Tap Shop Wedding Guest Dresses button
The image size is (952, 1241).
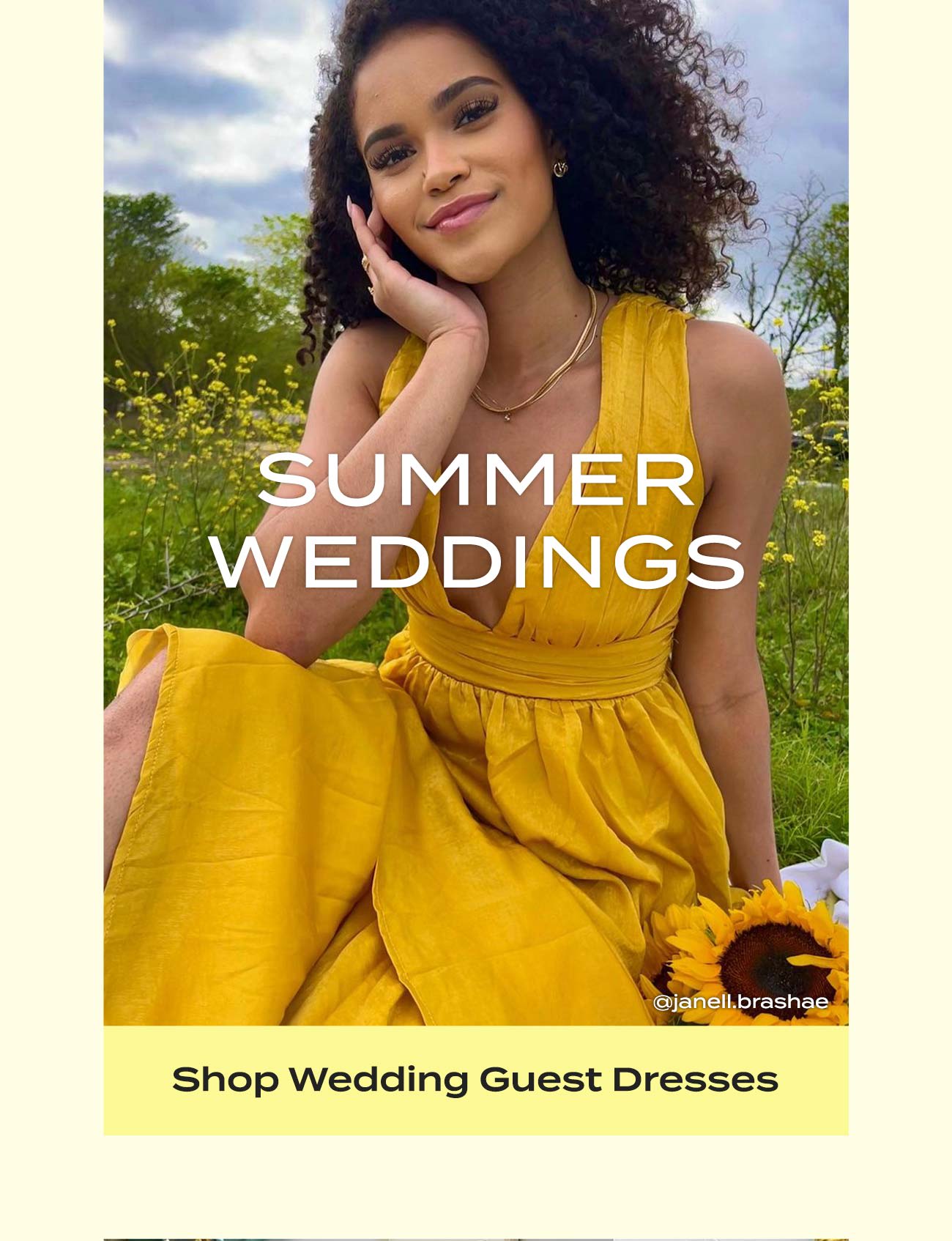[475, 1080]
